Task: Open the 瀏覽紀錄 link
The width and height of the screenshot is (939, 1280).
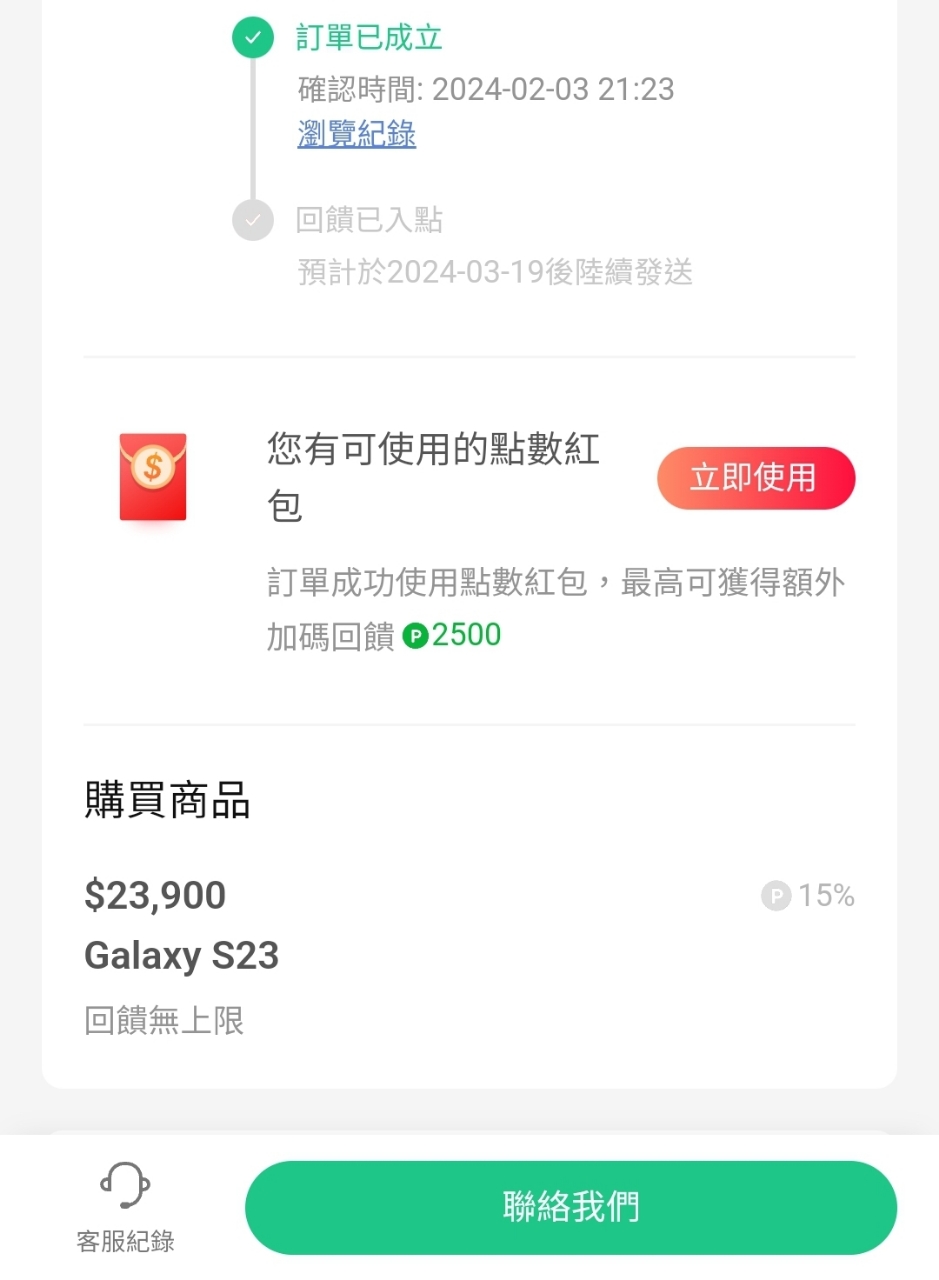Action: pos(357,134)
